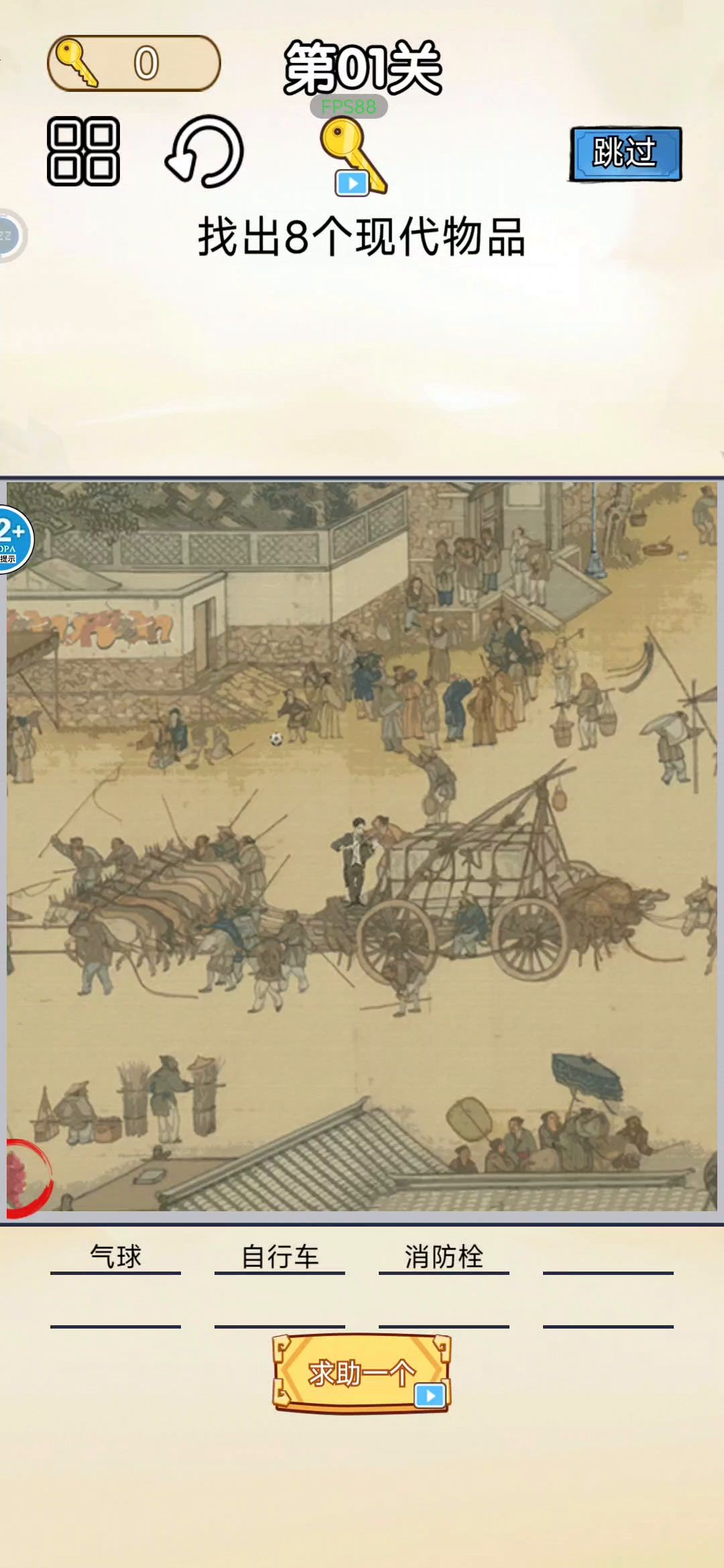The width and height of the screenshot is (724, 1568).
Task: Skip this level with 跳过
Action: [625, 154]
